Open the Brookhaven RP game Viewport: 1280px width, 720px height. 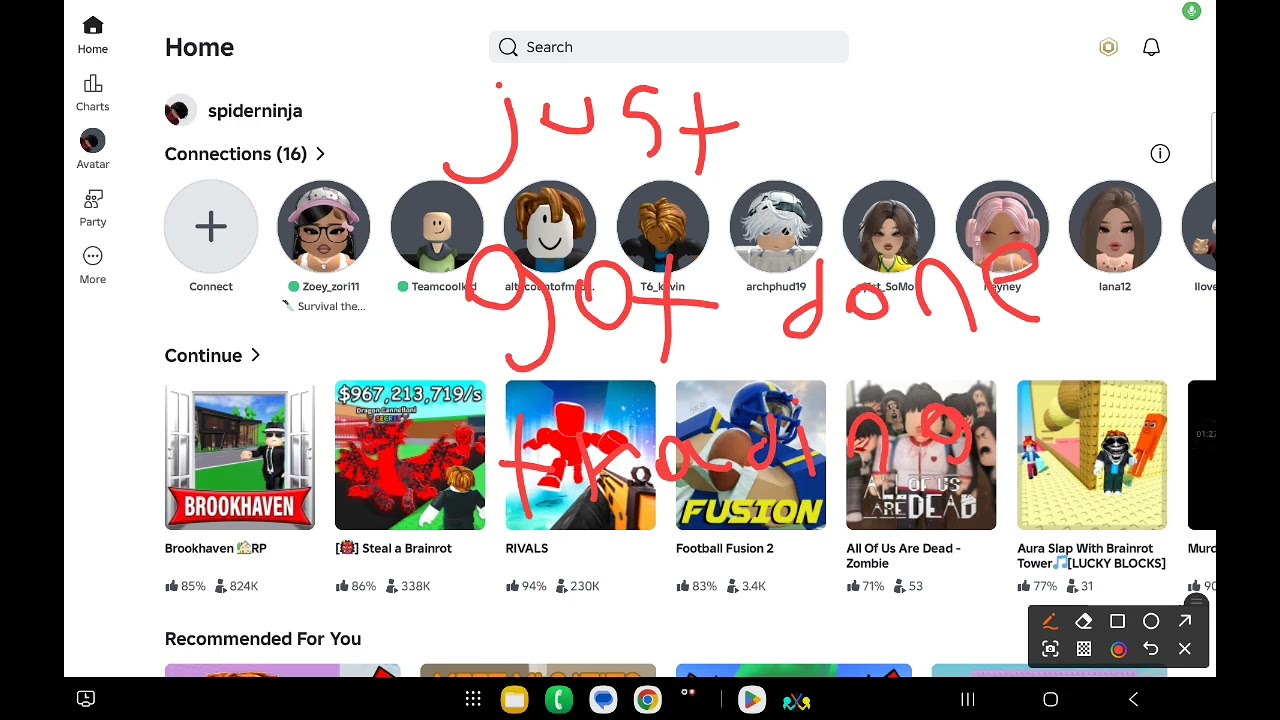click(x=240, y=455)
